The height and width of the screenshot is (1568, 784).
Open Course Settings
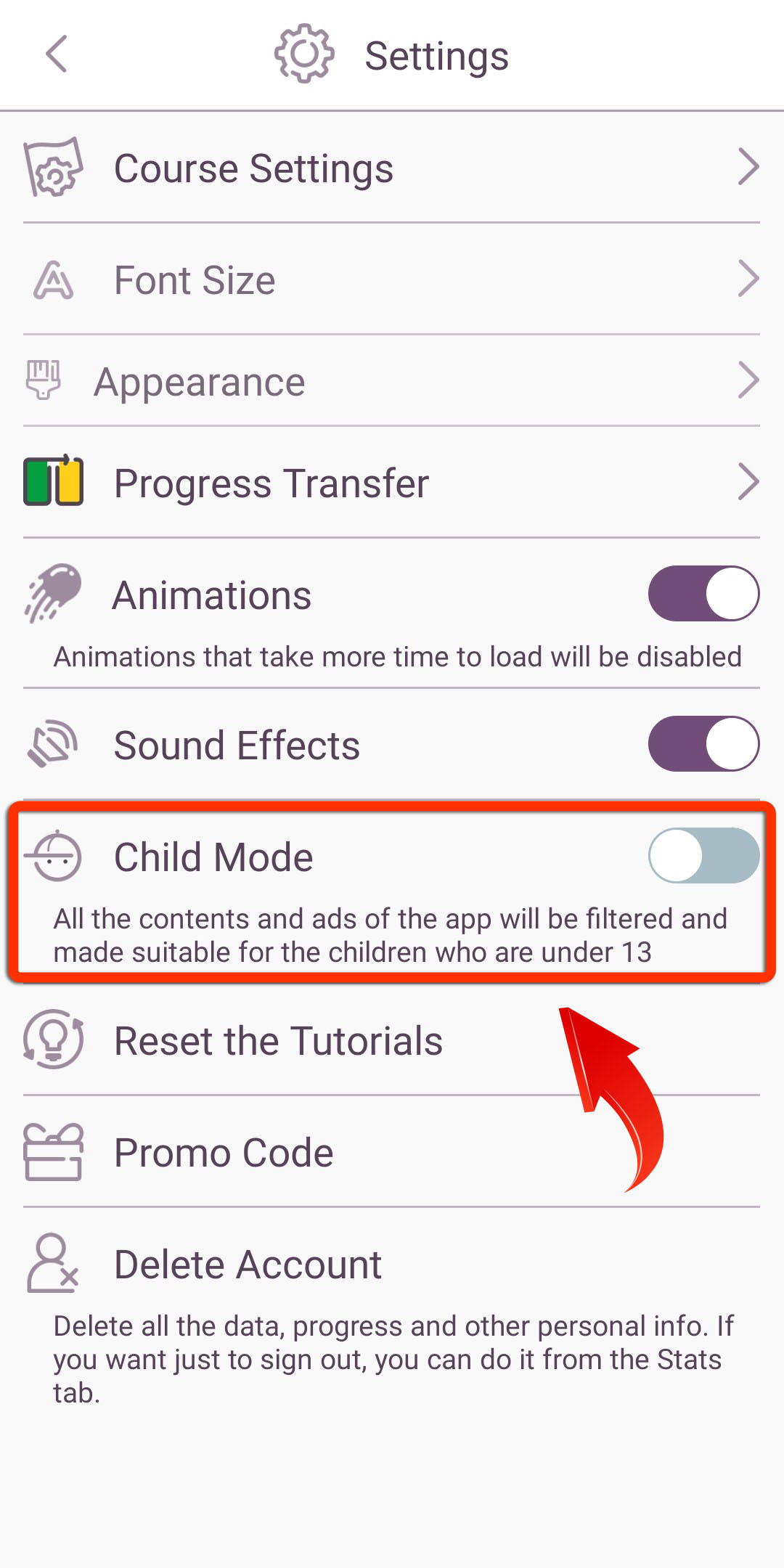pyautogui.click(x=392, y=168)
